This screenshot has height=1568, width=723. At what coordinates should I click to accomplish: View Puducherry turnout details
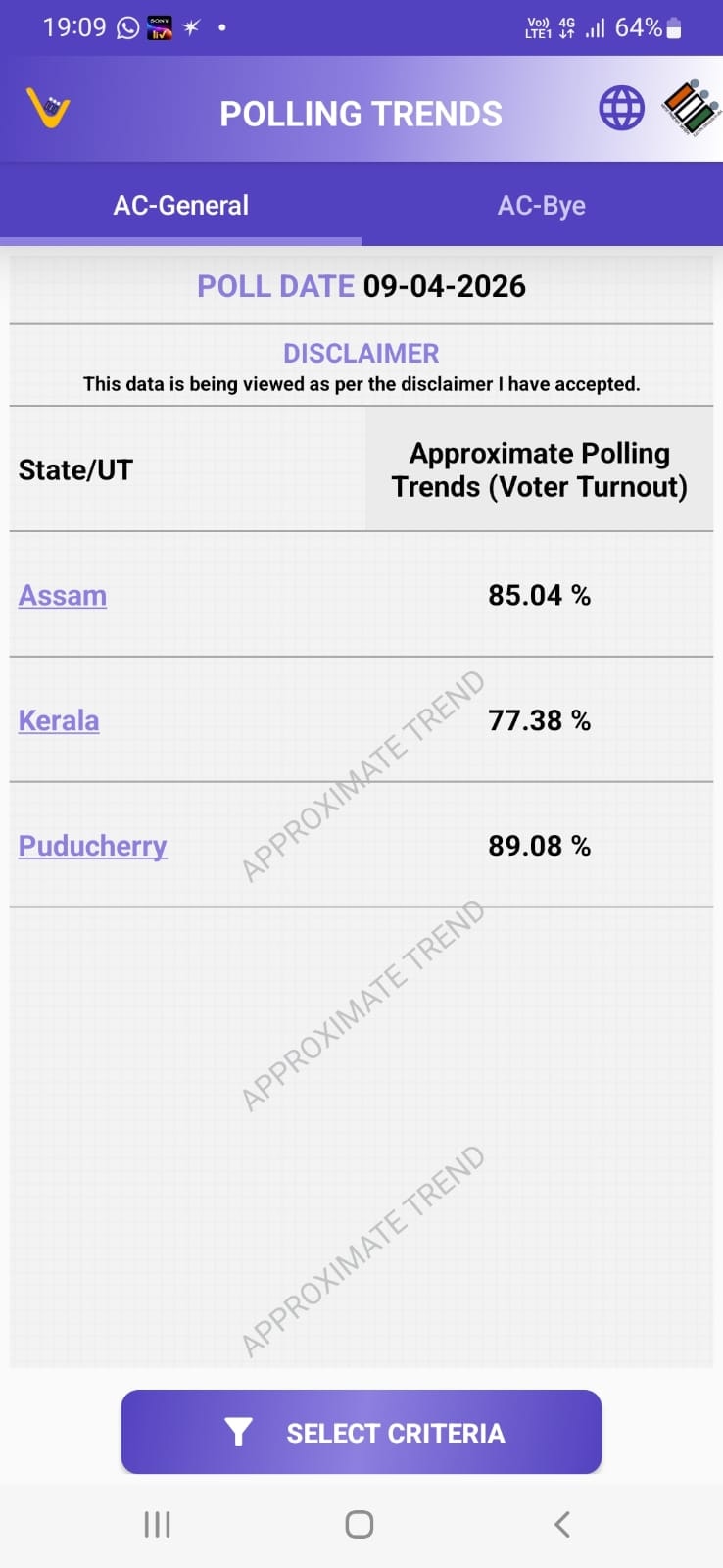tap(93, 846)
